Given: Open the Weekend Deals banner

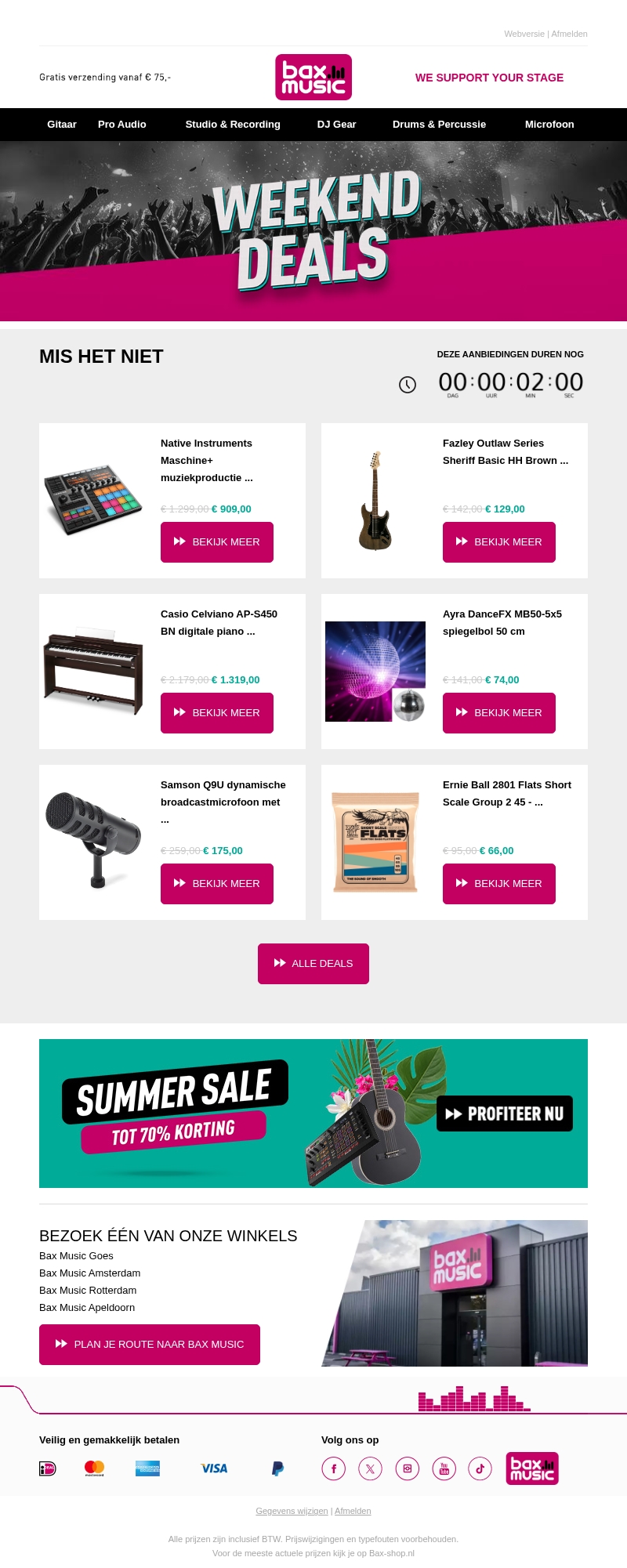Looking at the screenshot, I should [313, 231].
